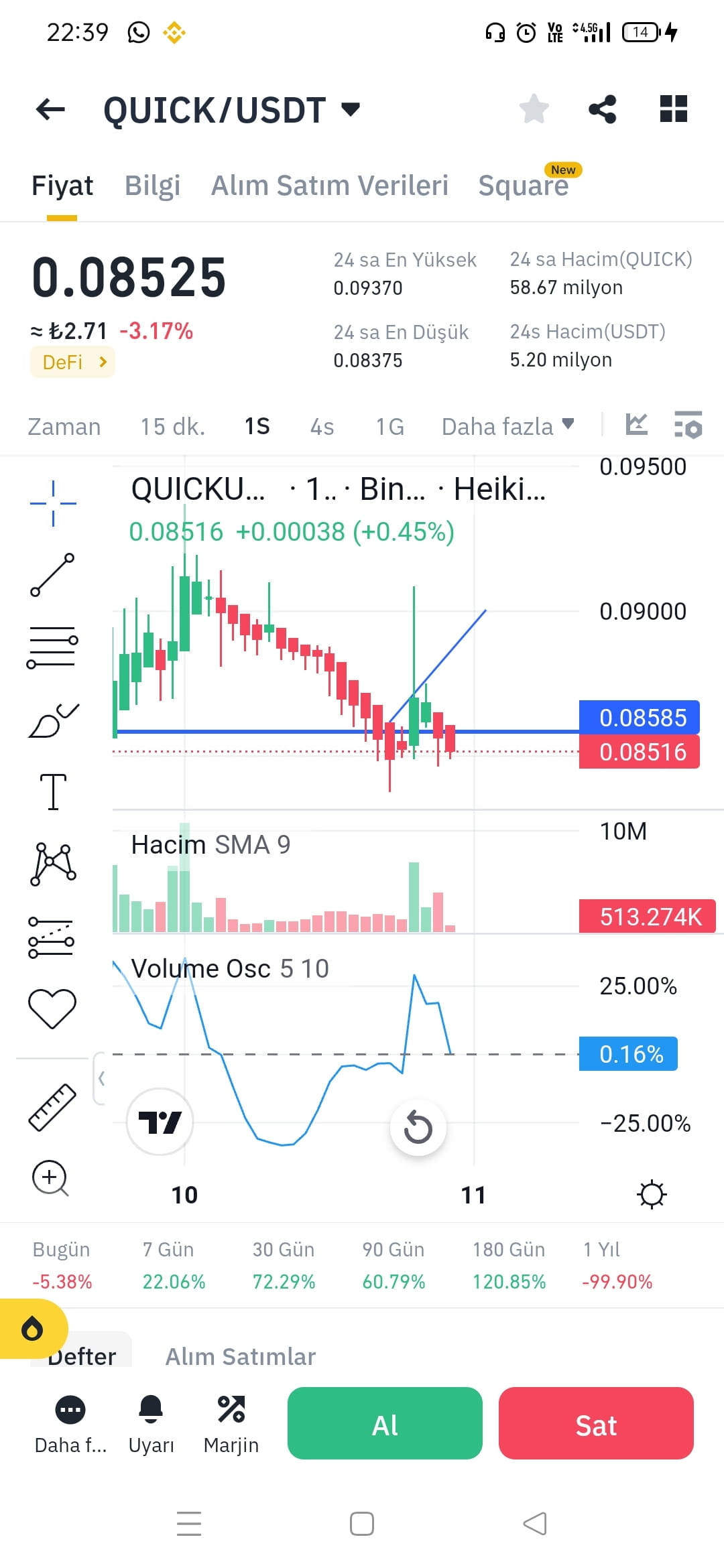
Task: Tap the share icon in the top bar
Action: pyautogui.click(x=603, y=109)
